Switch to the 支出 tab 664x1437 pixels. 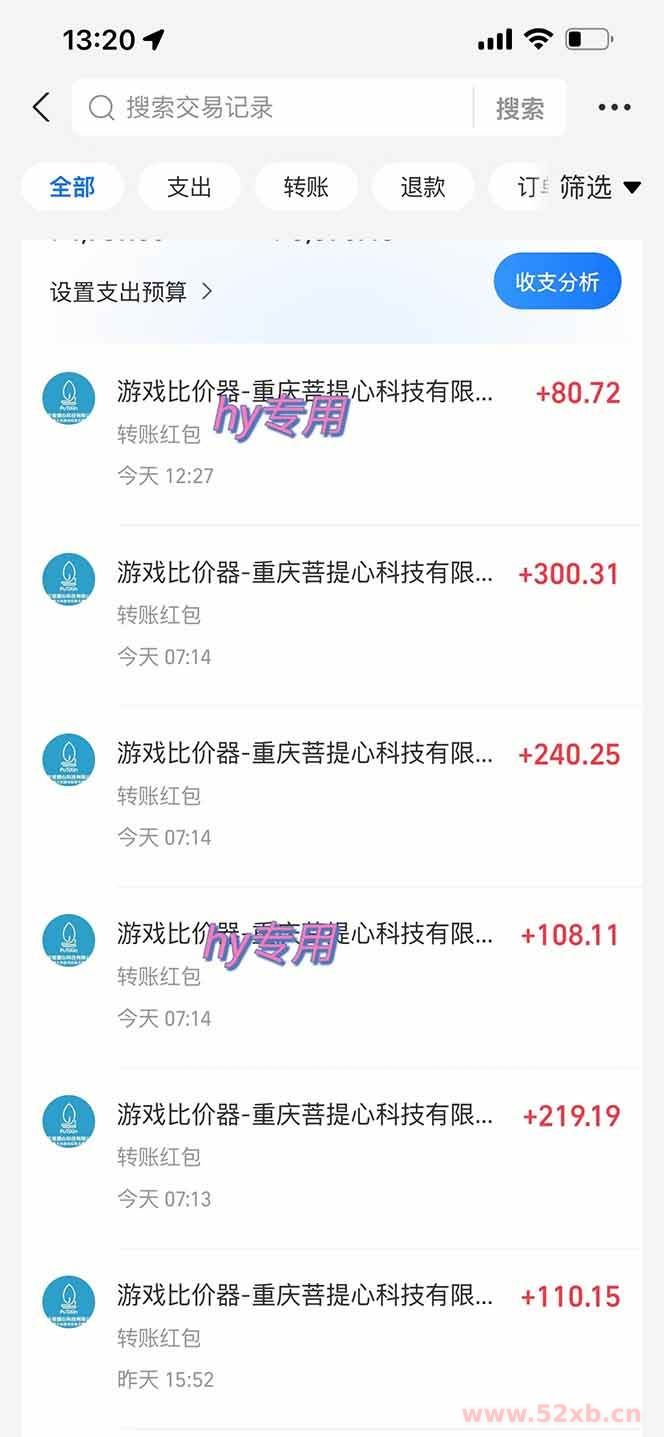[x=189, y=187]
